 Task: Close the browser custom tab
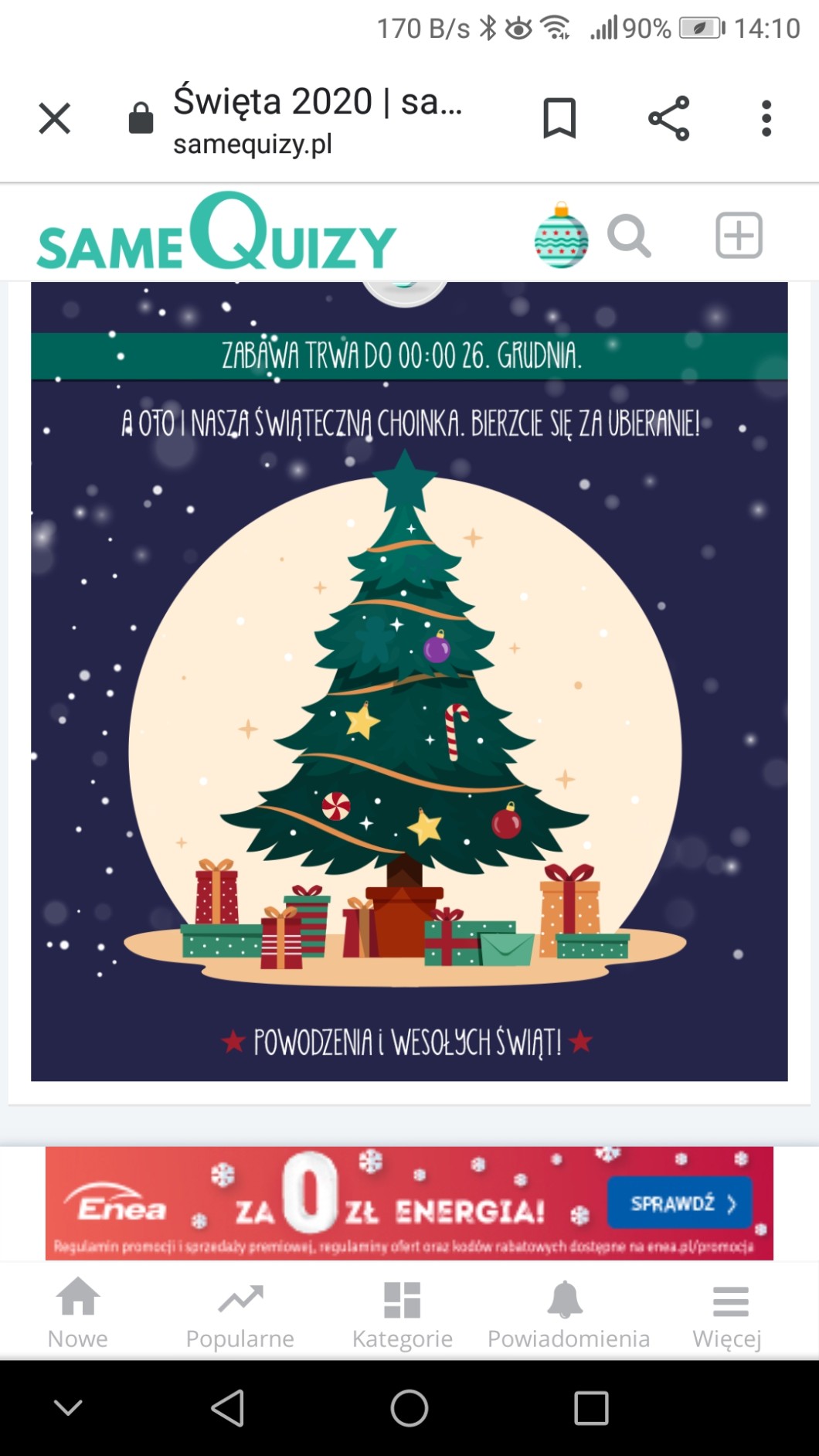tap(55, 119)
